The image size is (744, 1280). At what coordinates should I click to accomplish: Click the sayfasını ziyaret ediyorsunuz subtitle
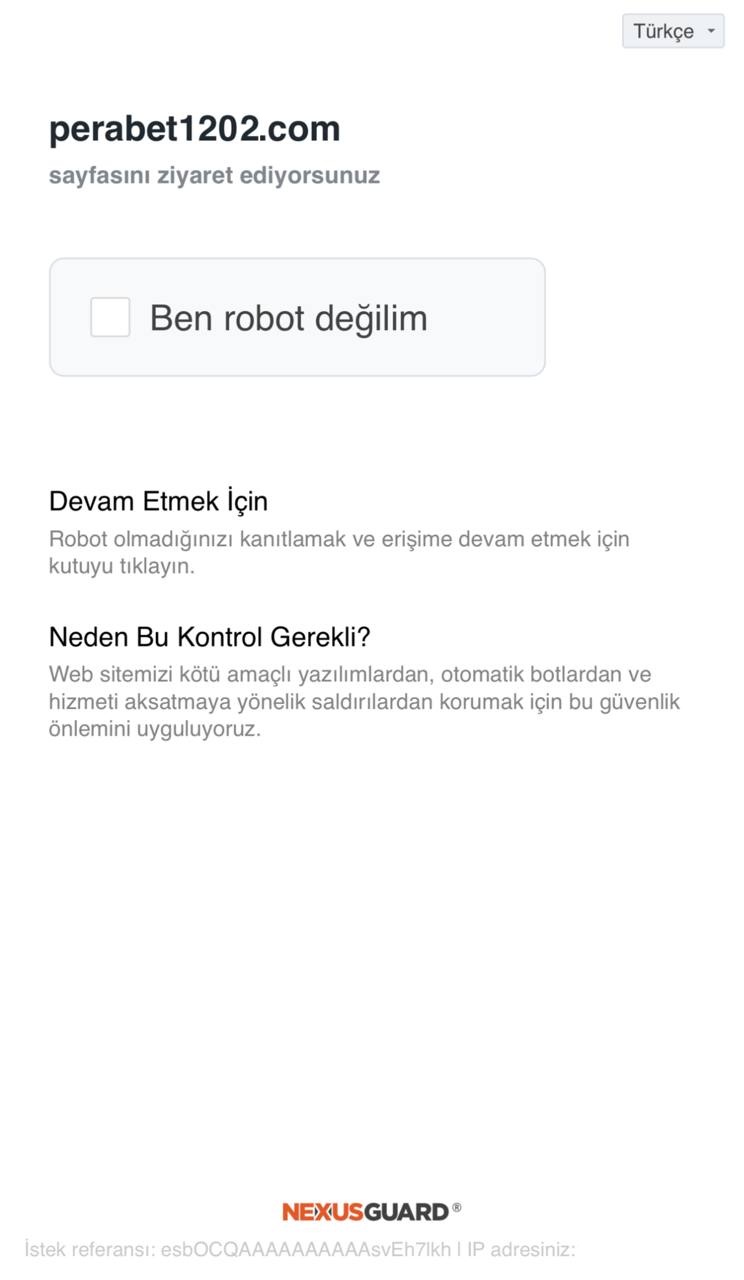(x=215, y=175)
